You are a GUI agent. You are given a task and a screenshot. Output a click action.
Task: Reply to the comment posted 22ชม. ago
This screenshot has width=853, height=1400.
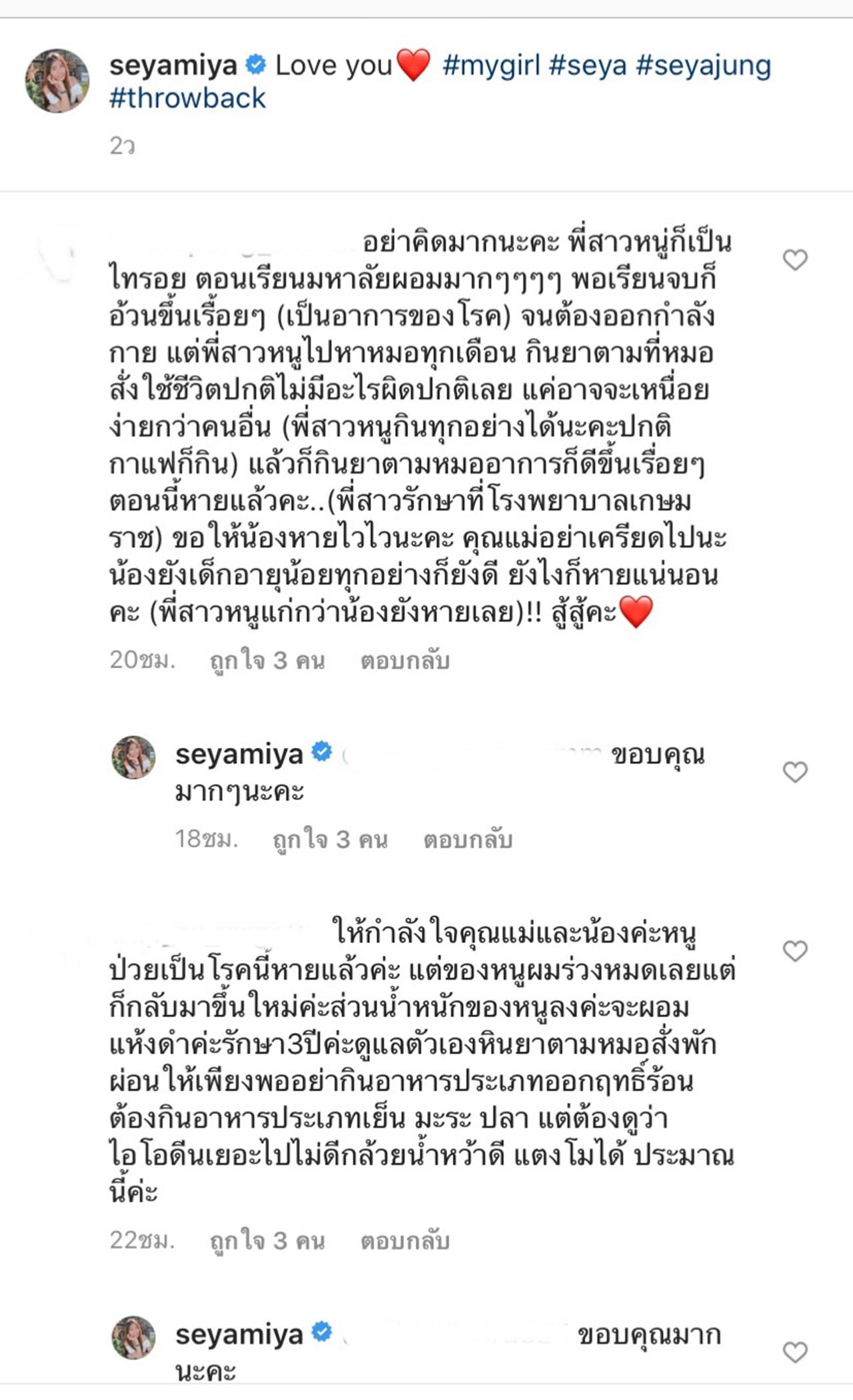point(405,1241)
